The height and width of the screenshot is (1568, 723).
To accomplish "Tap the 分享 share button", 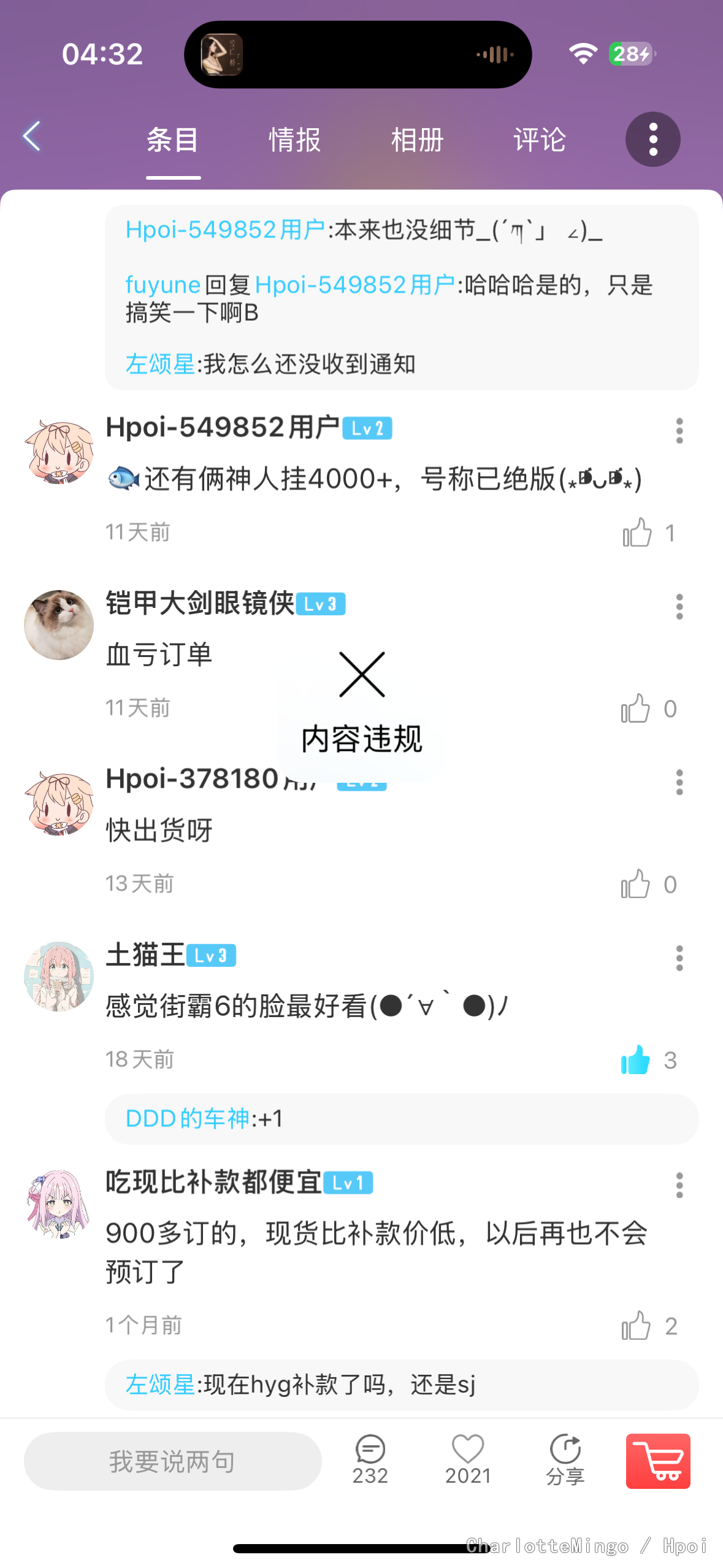I will [x=565, y=1459].
